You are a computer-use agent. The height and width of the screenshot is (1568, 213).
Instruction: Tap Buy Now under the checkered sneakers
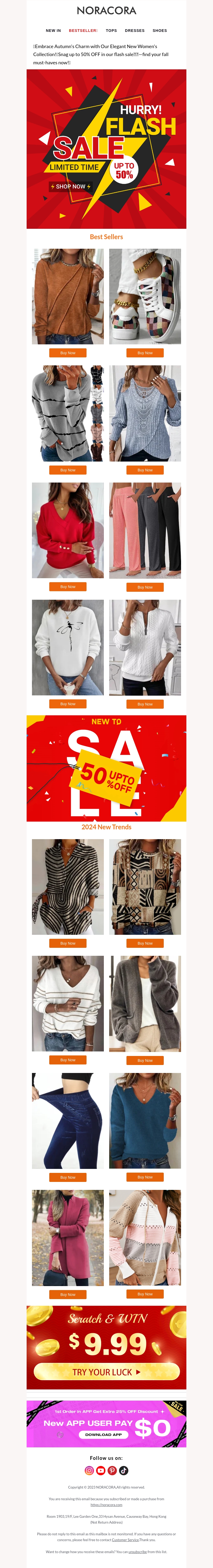145,353
